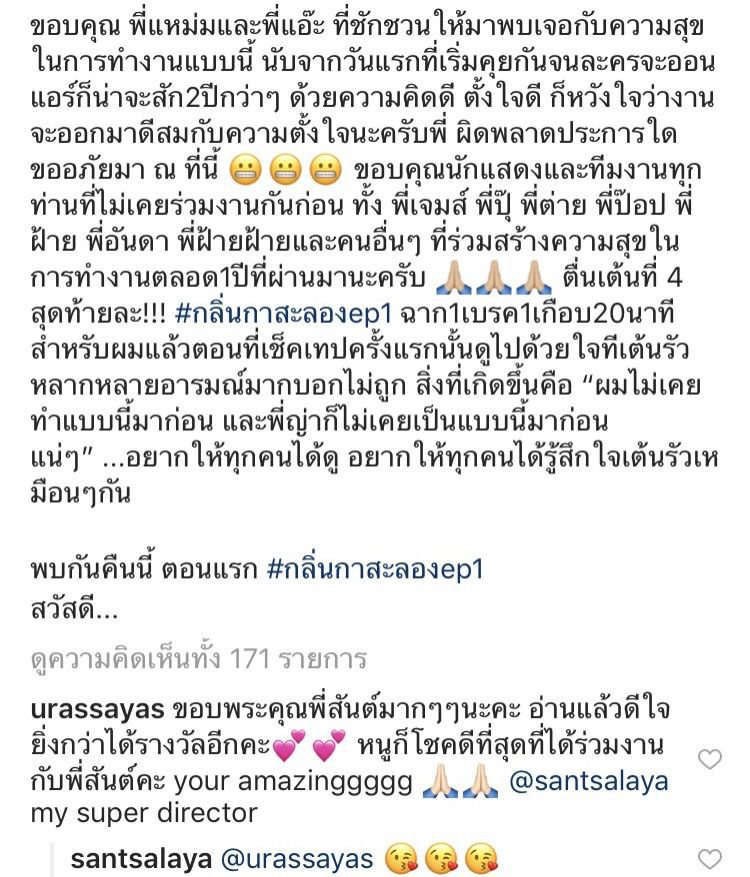Like the reply by santsalaya
The height and width of the screenshot is (877, 750).
(709, 859)
